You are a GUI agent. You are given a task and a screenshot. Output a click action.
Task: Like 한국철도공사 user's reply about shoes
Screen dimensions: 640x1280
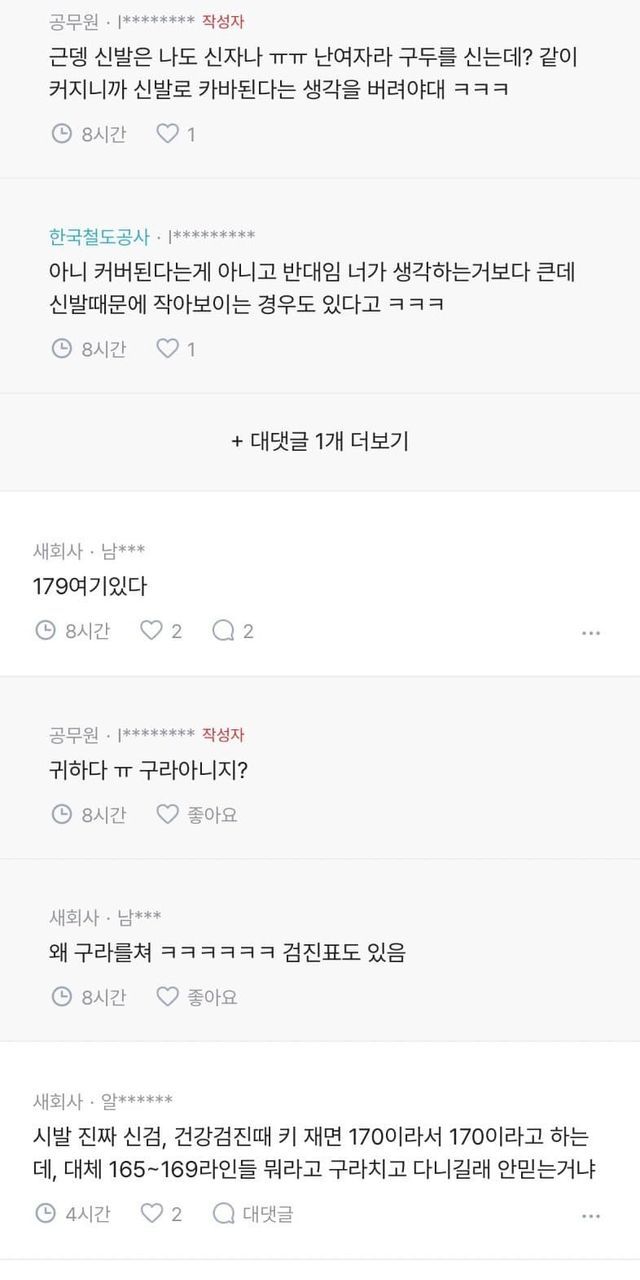coord(176,349)
